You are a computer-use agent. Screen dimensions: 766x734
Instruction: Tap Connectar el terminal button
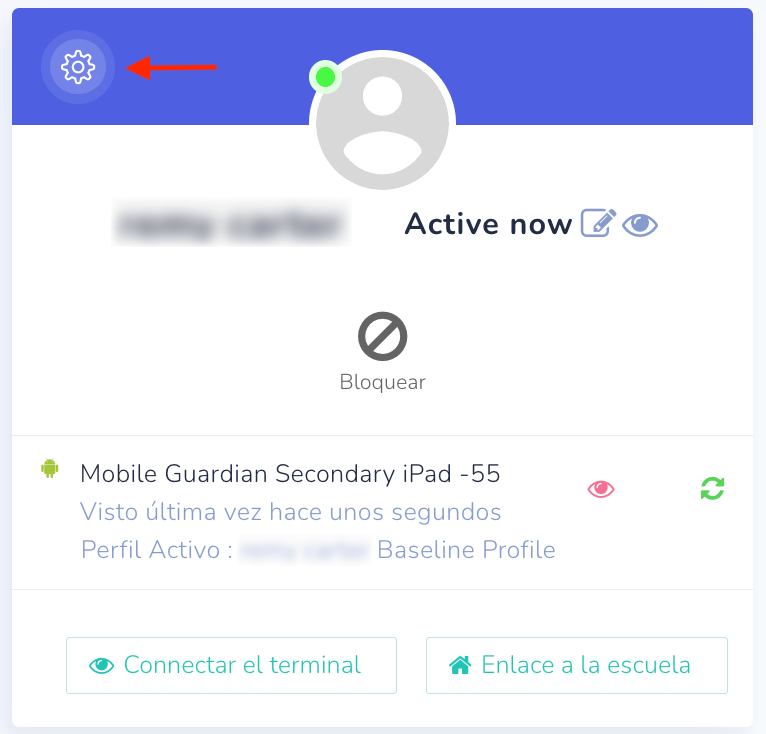tap(231, 665)
